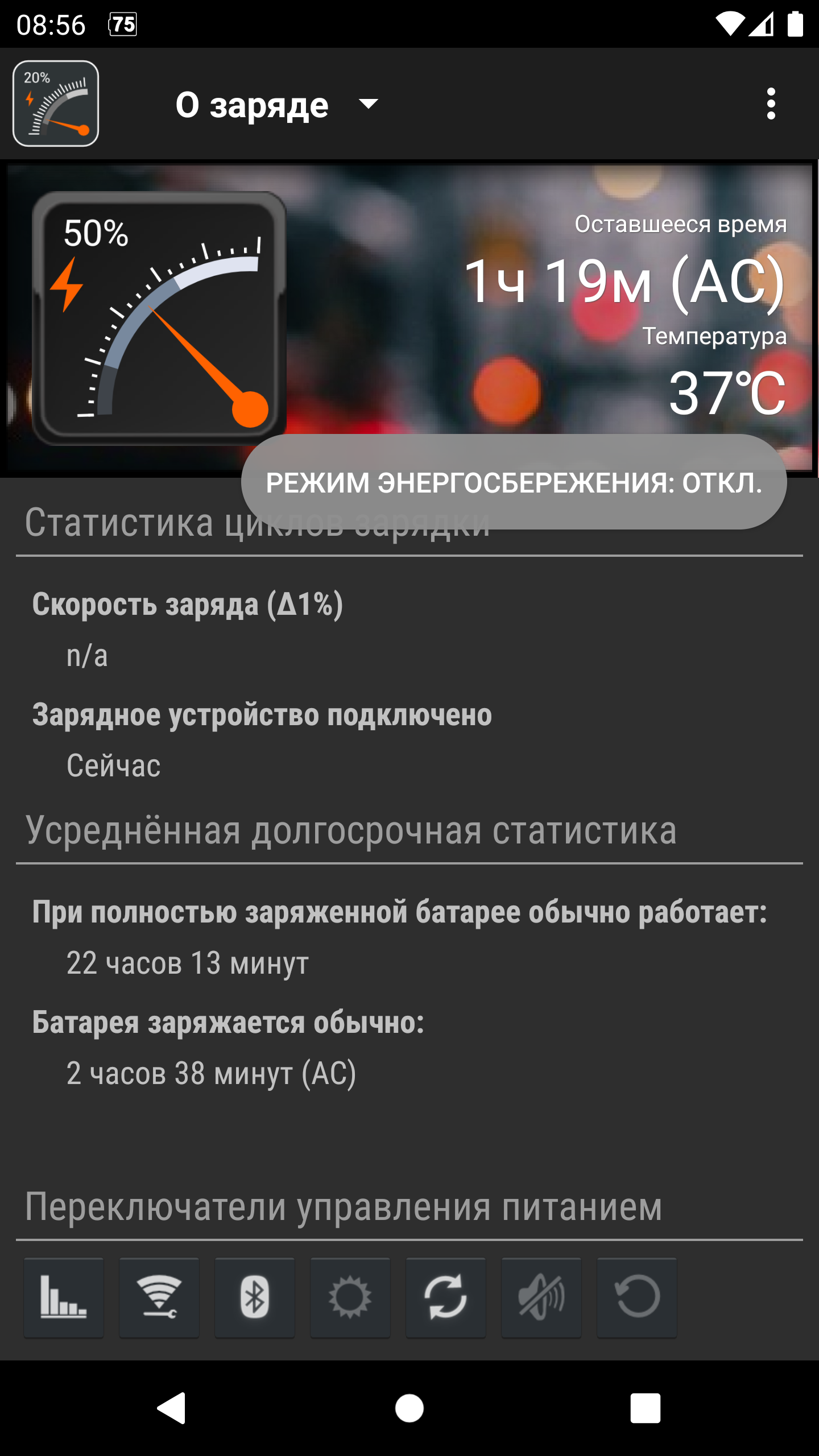This screenshot has height=1456, width=819.
Task: Tap the app gauge icon in the toolbar
Action: point(56,104)
